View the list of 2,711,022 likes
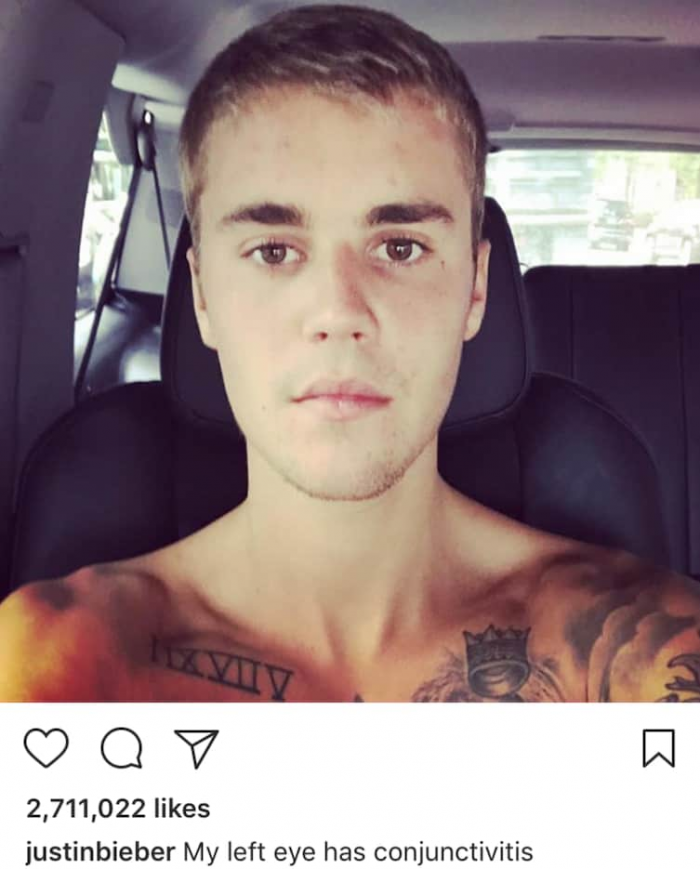Image resolution: width=700 pixels, height=869 pixels. [x=118, y=807]
